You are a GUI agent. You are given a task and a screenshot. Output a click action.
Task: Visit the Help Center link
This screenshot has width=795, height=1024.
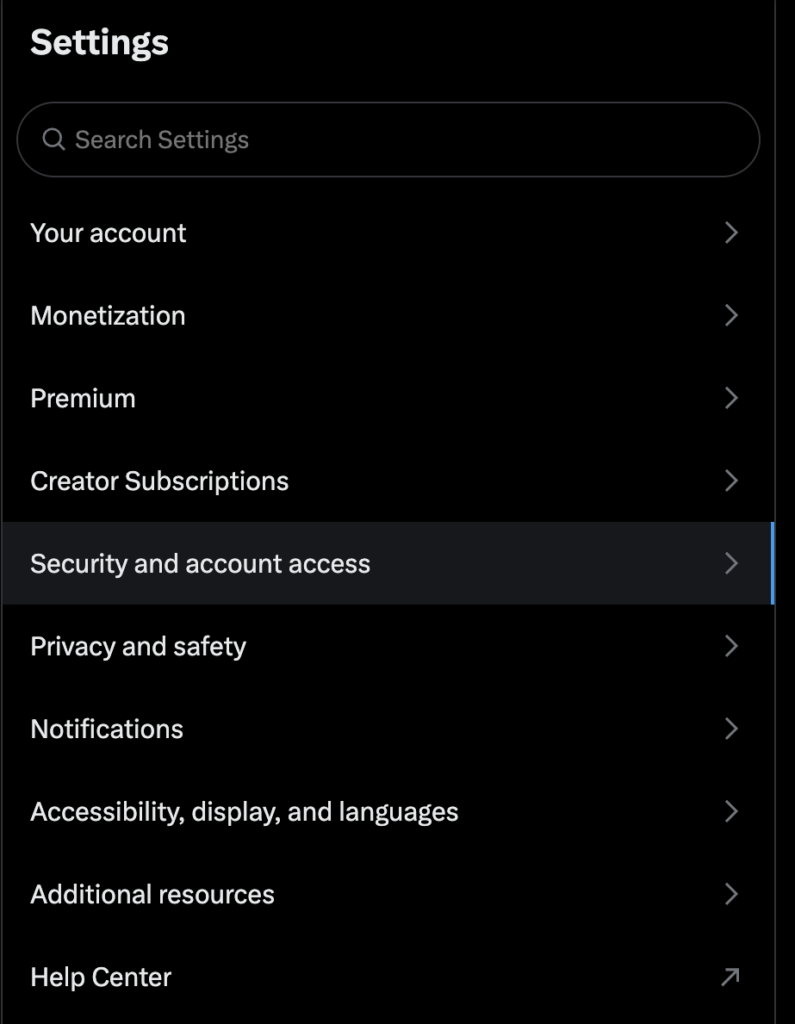(x=386, y=977)
